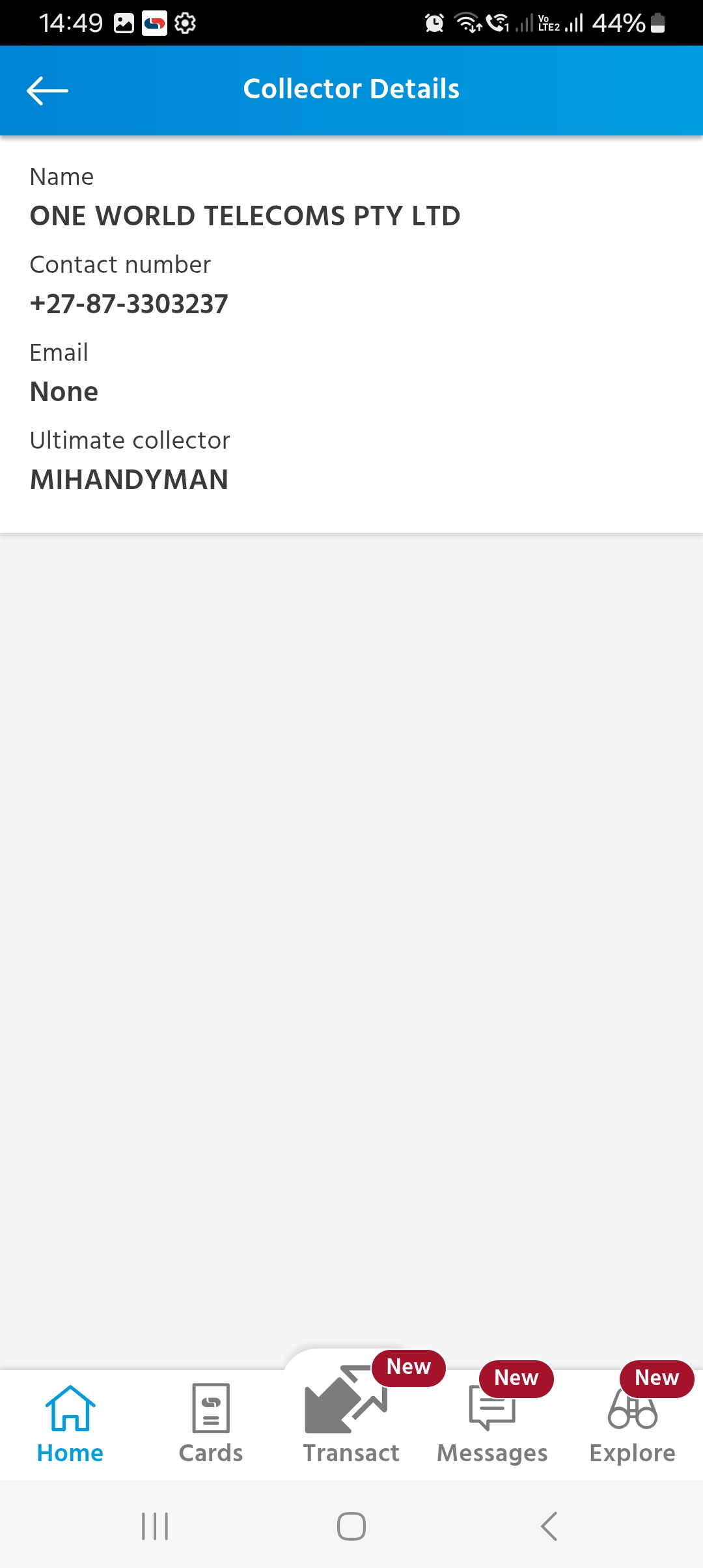703x1568 pixels.
Task: Switch to the Messages tab
Action: coord(492,1423)
